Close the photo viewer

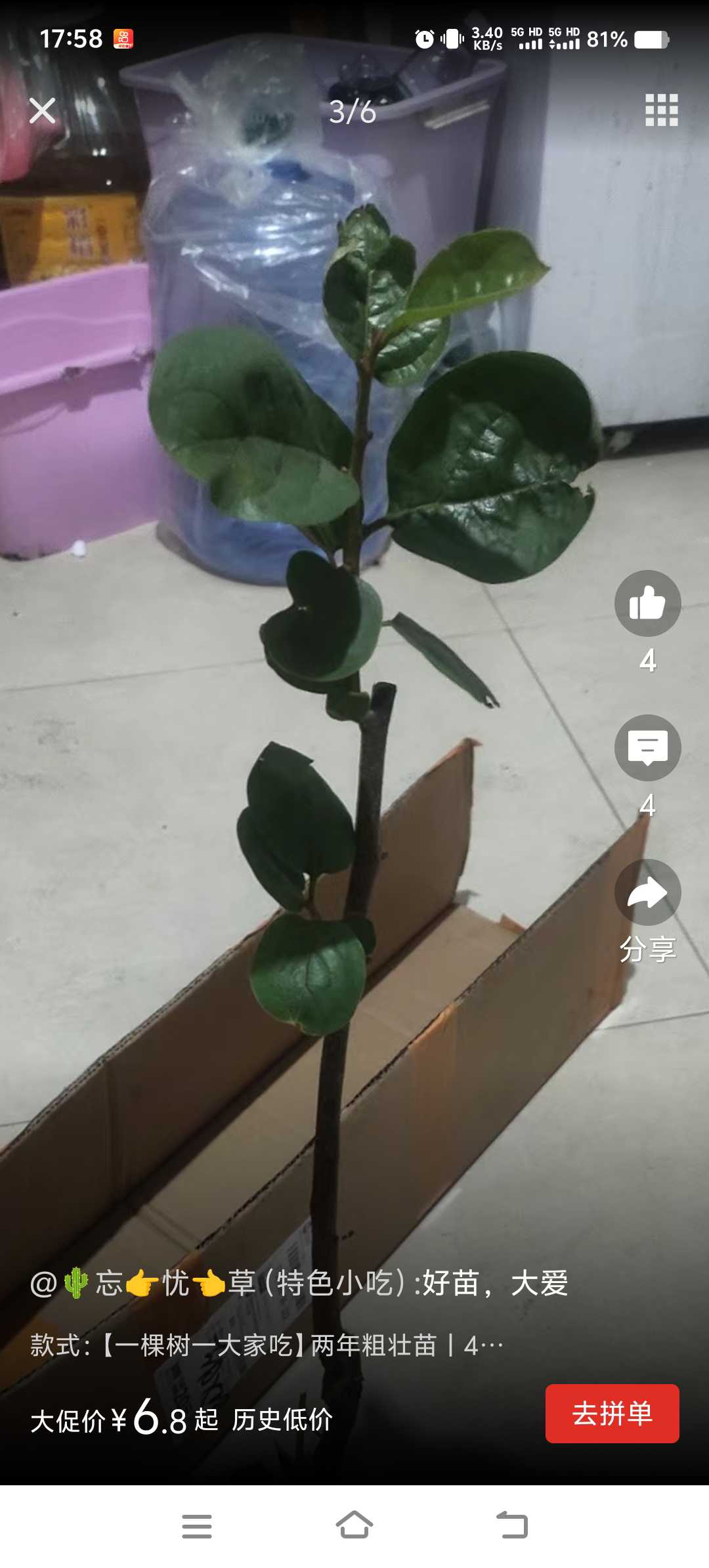point(43,110)
